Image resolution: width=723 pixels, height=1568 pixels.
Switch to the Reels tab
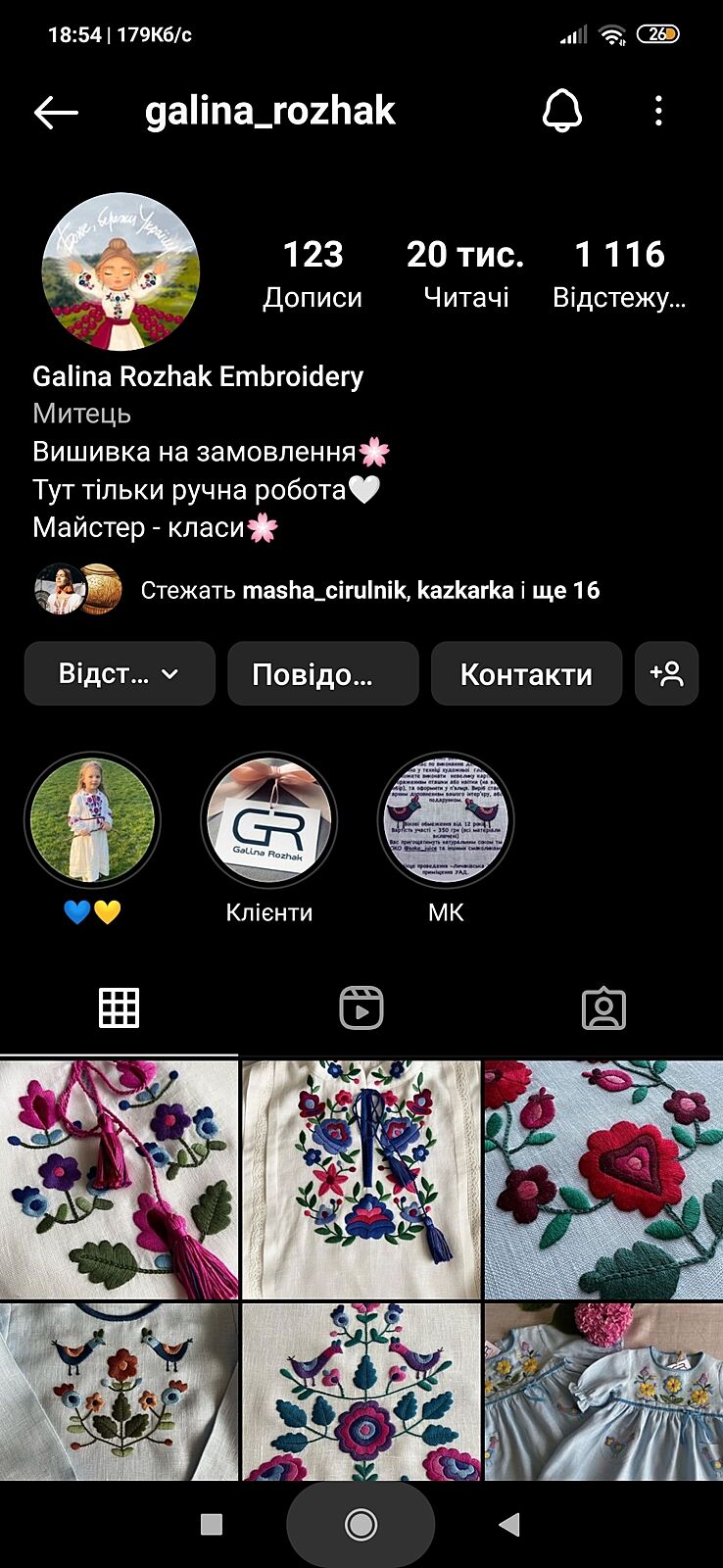point(361,1007)
